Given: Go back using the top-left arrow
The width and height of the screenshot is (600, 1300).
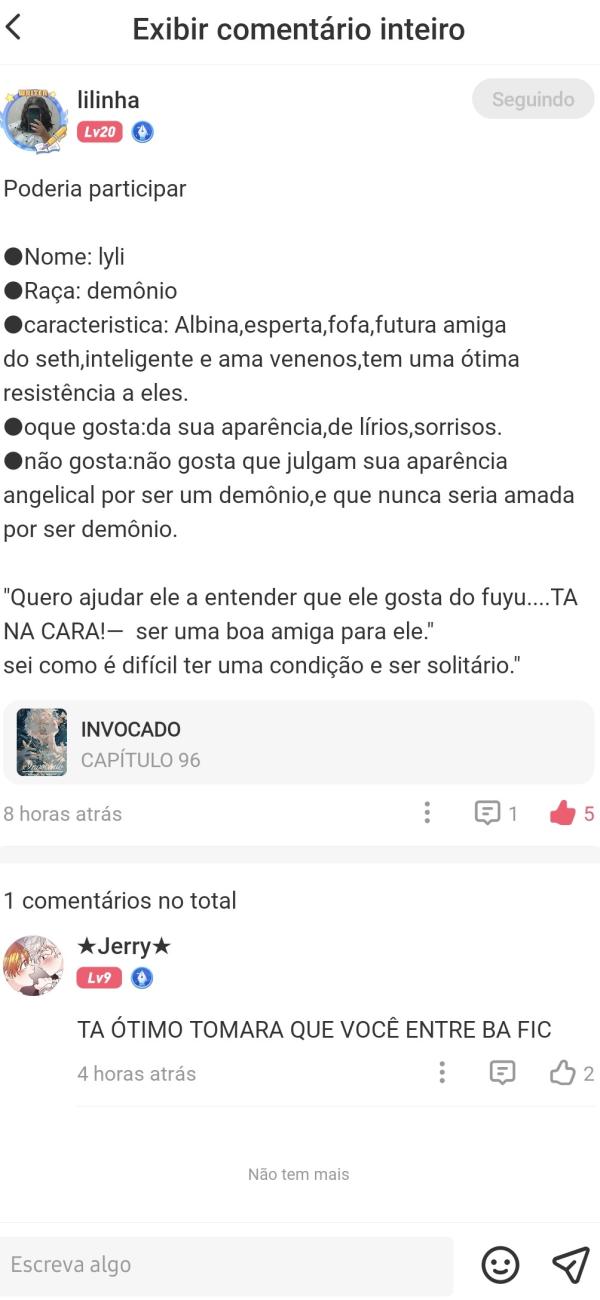Looking at the screenshot, I should (14, 28).
